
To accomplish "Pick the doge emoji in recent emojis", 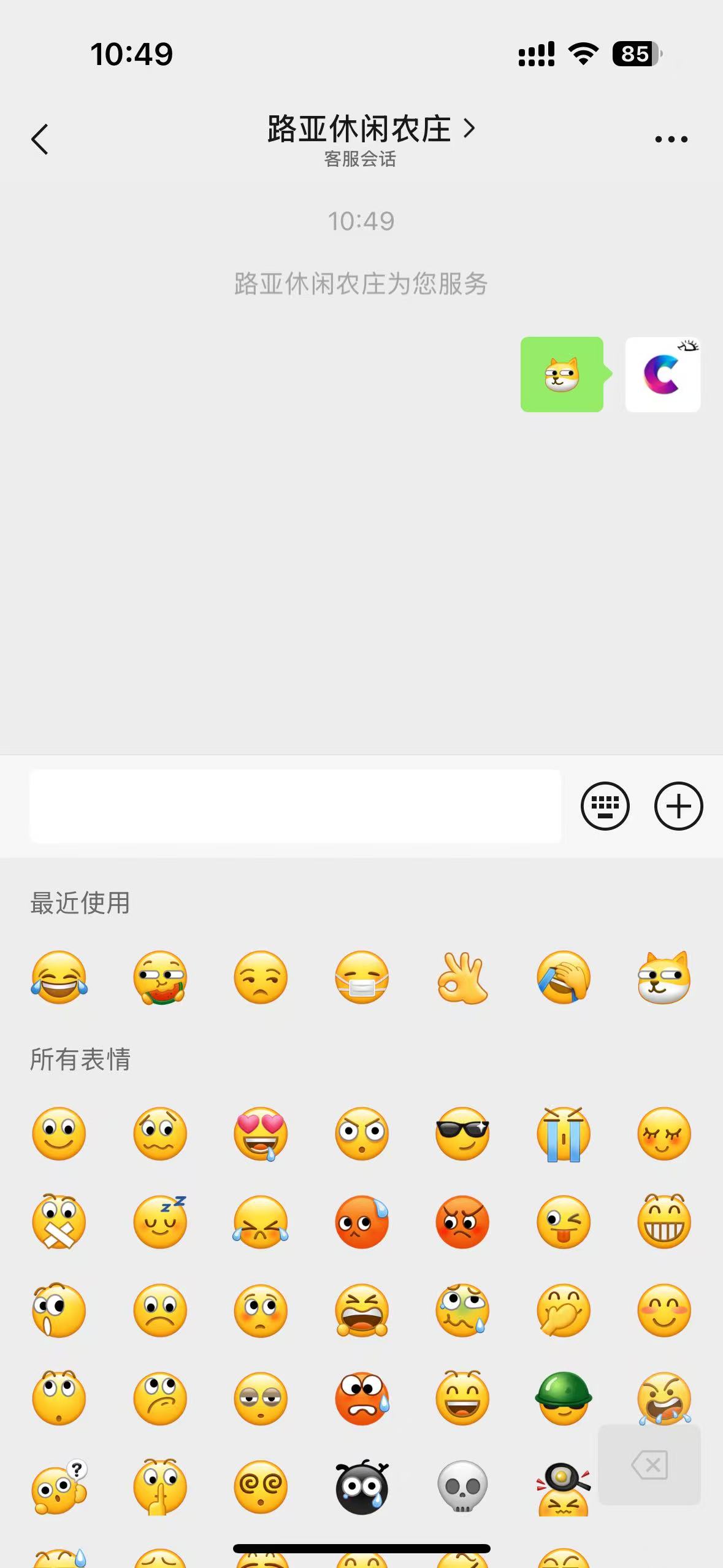I will click(x=664, y=977).
